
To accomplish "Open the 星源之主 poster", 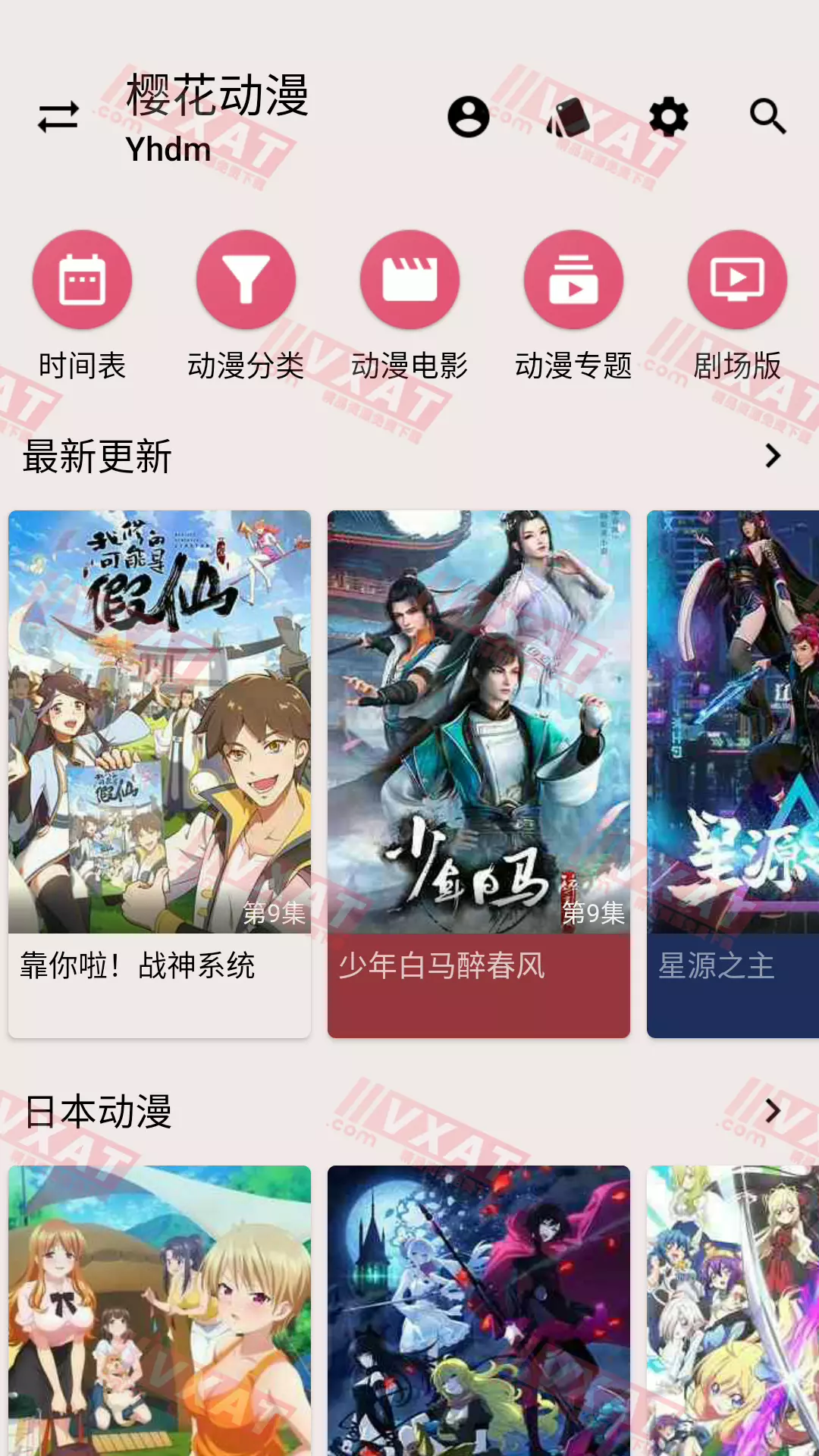I will point(732,720).
